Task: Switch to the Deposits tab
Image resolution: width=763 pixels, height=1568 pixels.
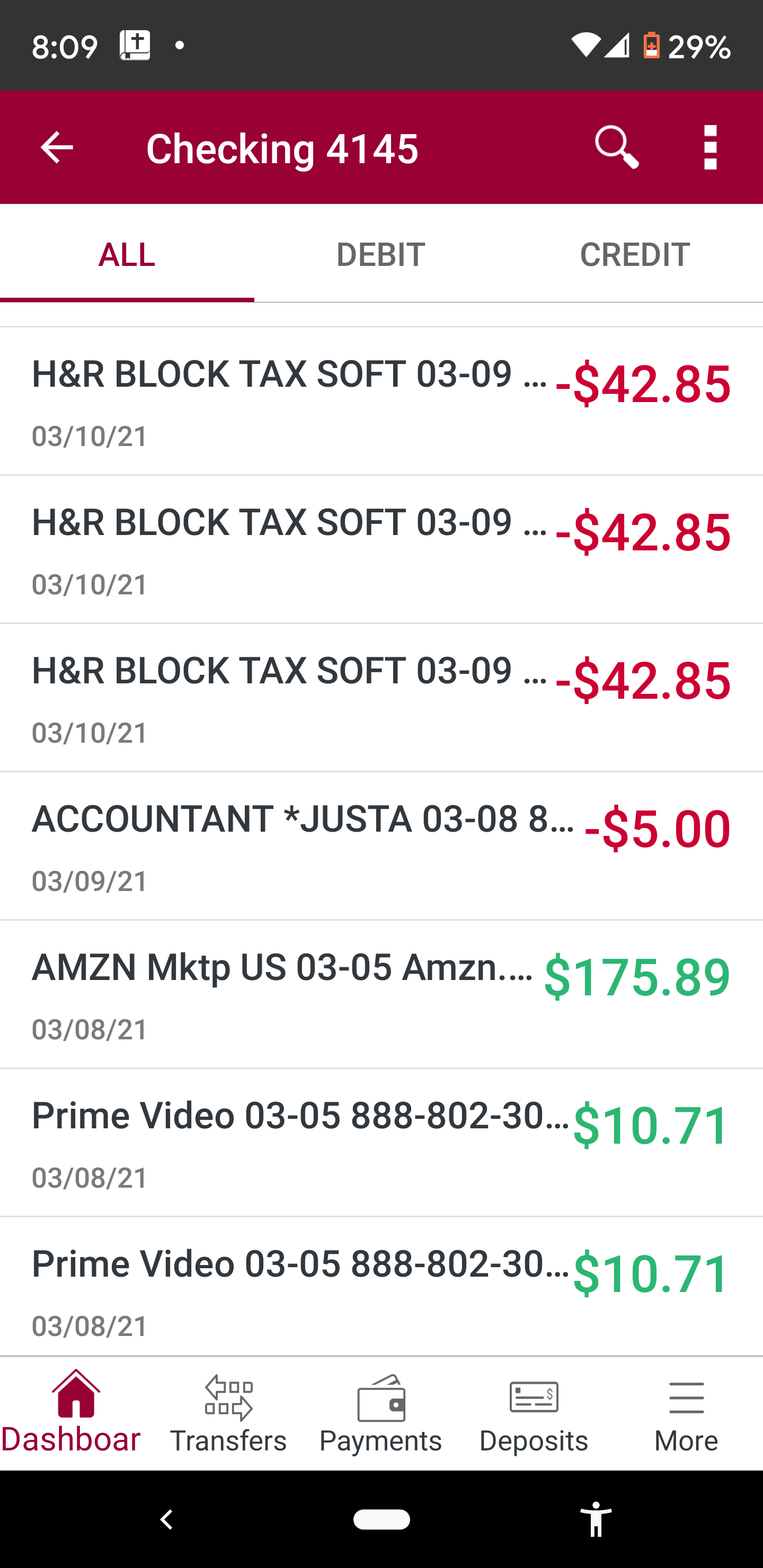Action: 534,1413
